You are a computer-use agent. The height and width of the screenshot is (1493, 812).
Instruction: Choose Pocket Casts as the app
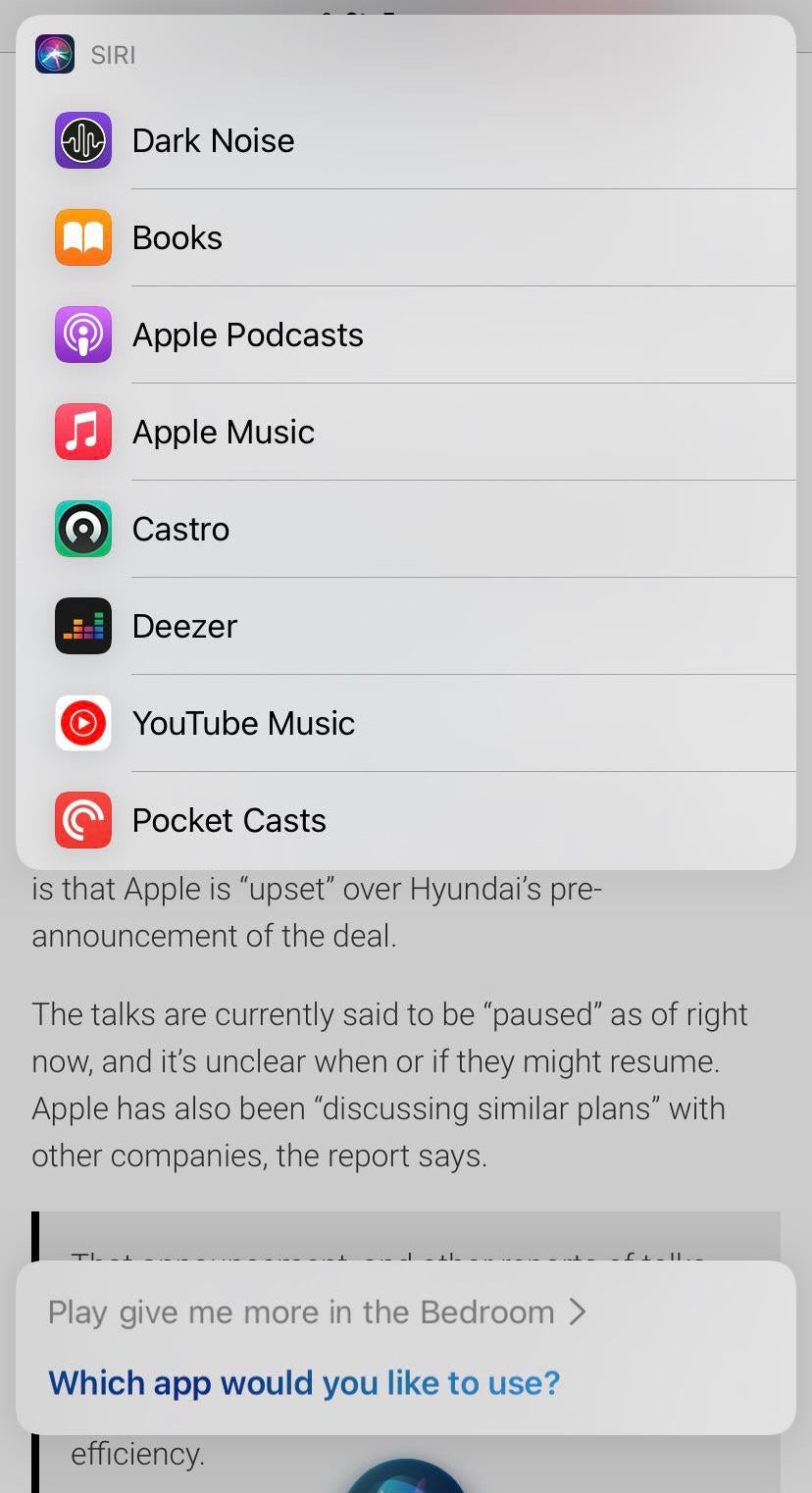[228, 821]
